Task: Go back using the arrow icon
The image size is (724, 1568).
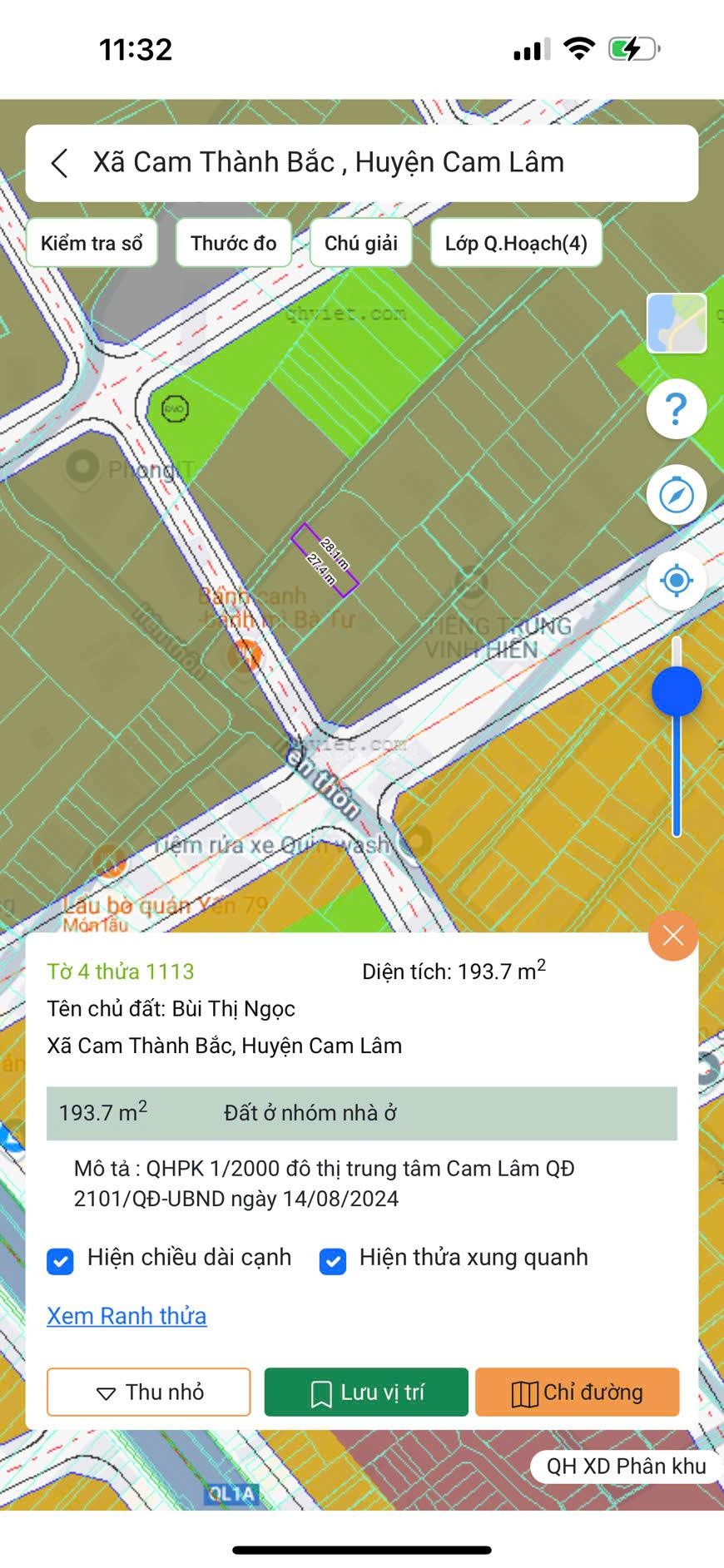Action: coord(60,163)
